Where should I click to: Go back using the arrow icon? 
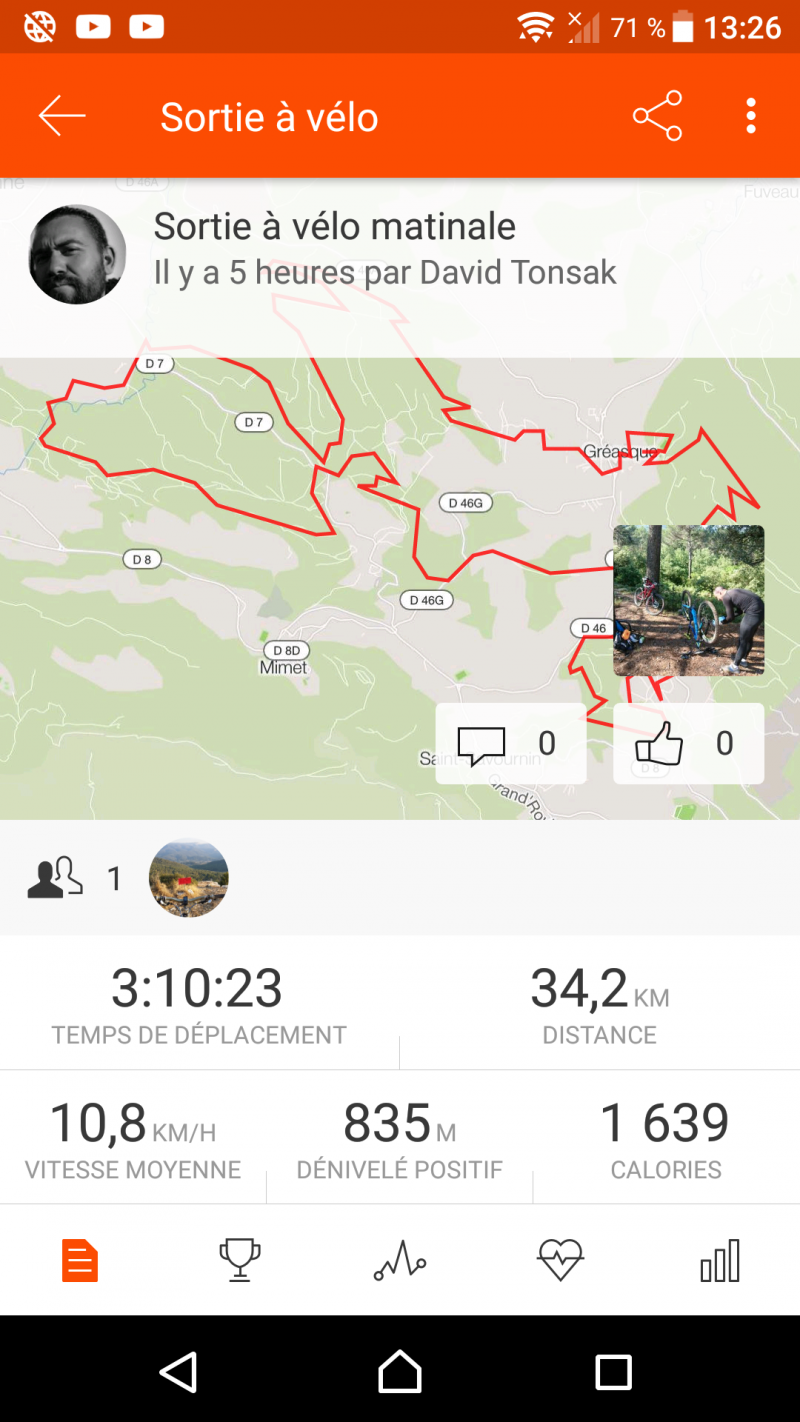pos(62,117)
